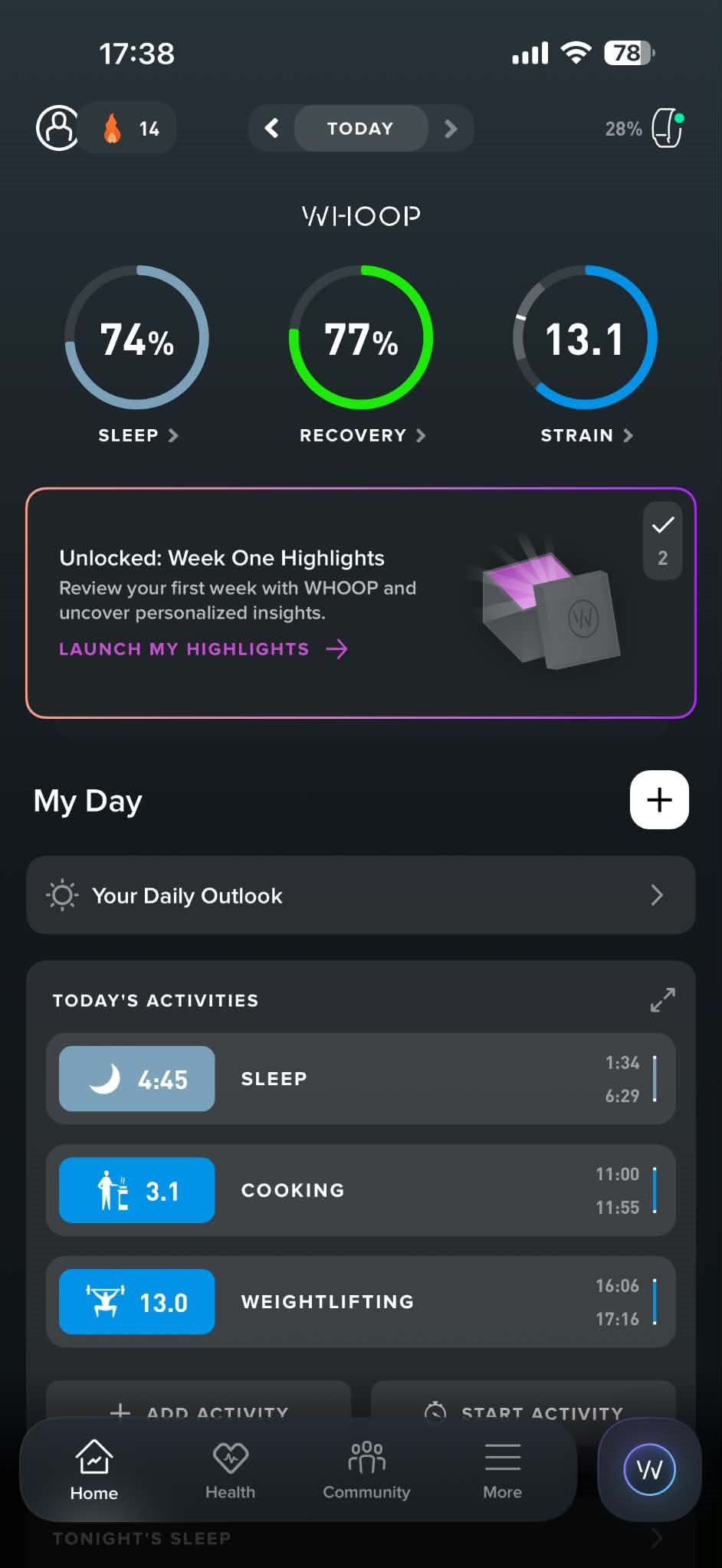This screenshot has height=1568, width=722.
Task: Go to the previous day
Action: (x=271, y=128)
